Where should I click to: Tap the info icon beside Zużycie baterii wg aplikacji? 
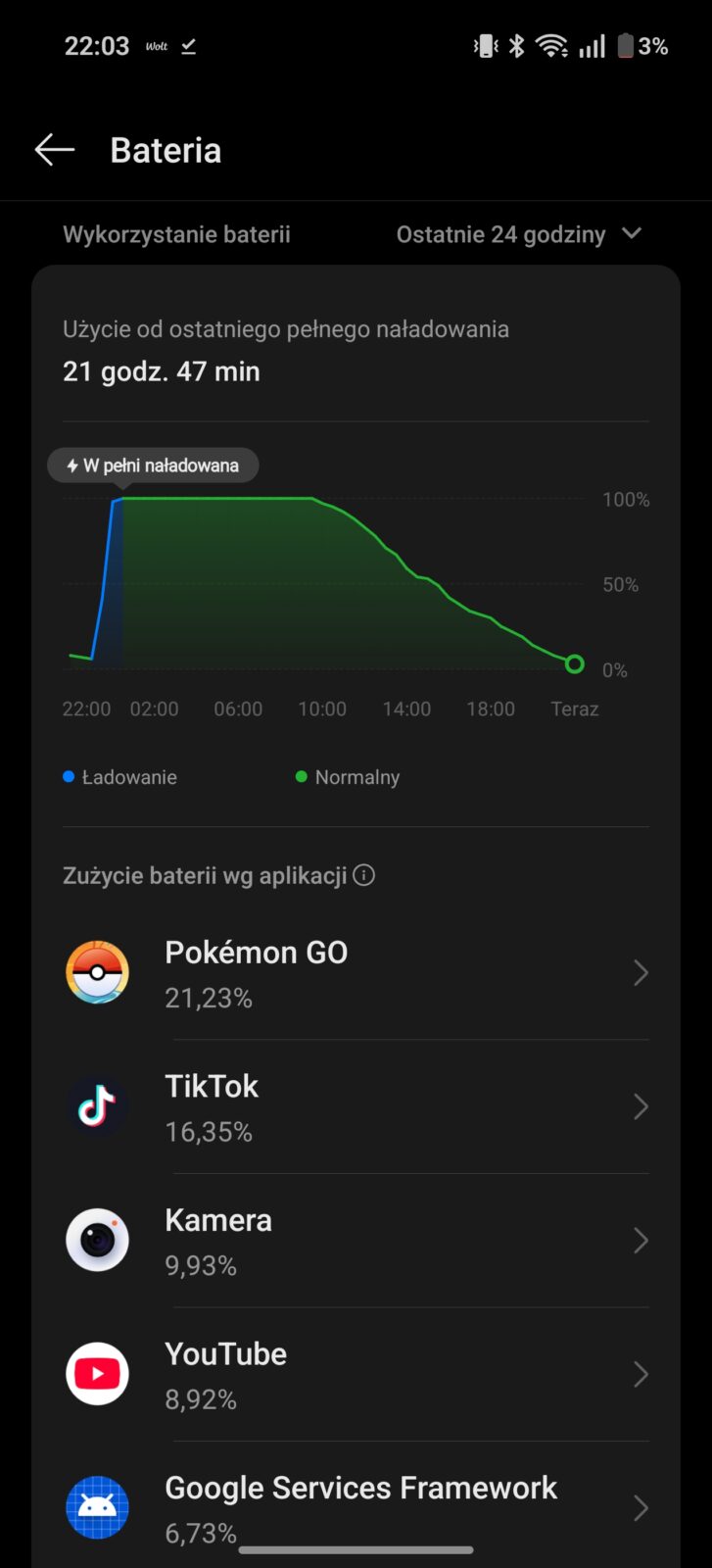[x=364, y=875]
